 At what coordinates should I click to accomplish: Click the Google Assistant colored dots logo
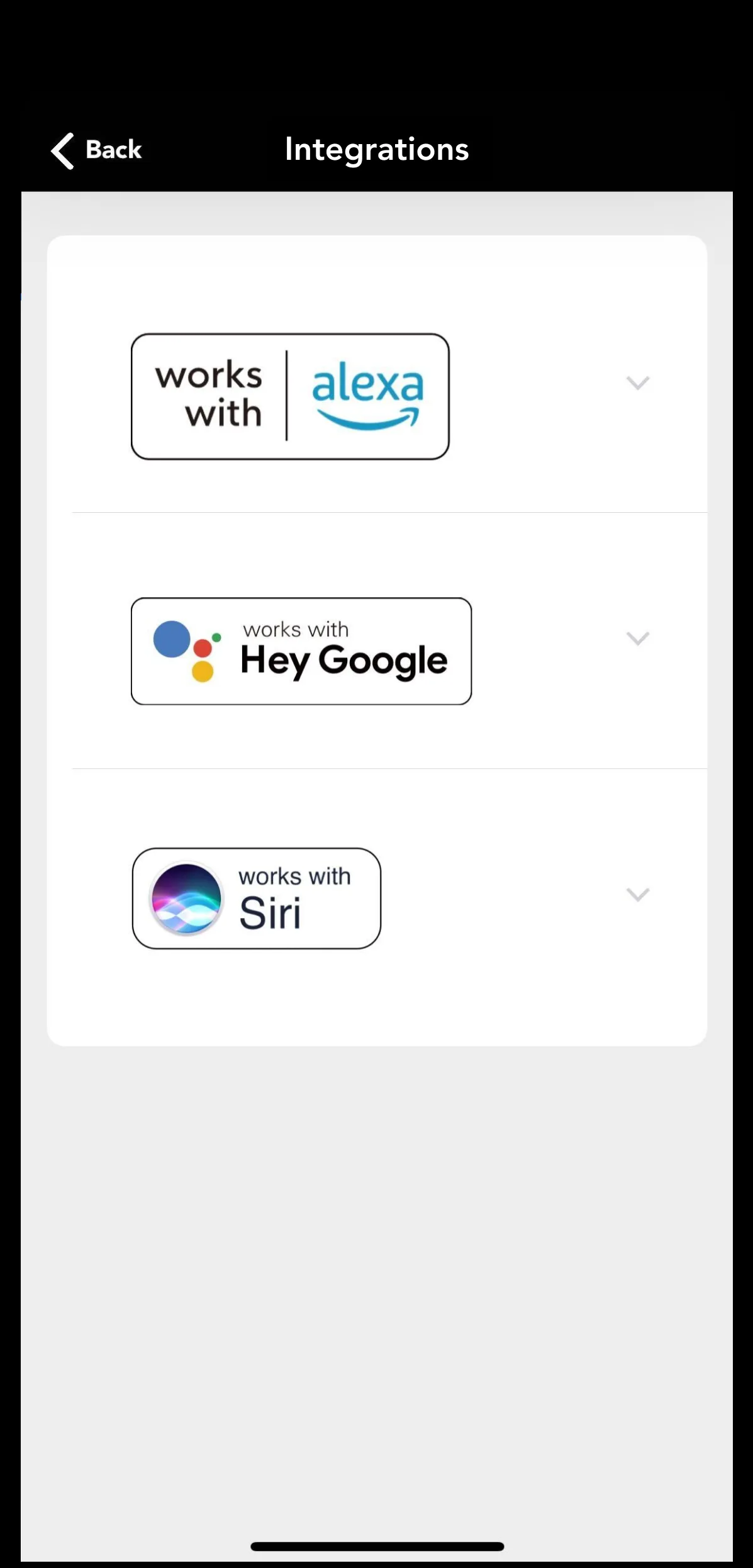[186, 651]
